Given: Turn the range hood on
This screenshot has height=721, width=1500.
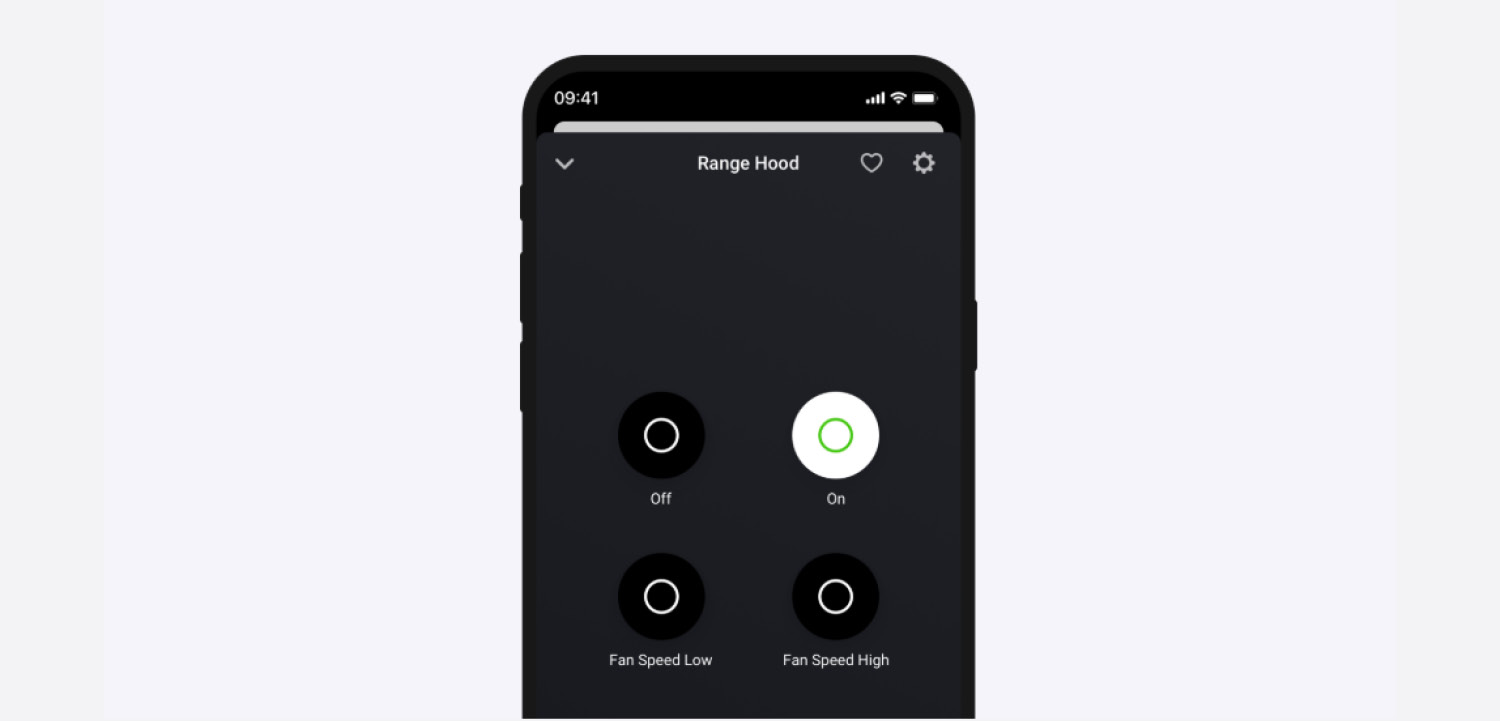Looking at the screenshot, I should click(835, 436).
